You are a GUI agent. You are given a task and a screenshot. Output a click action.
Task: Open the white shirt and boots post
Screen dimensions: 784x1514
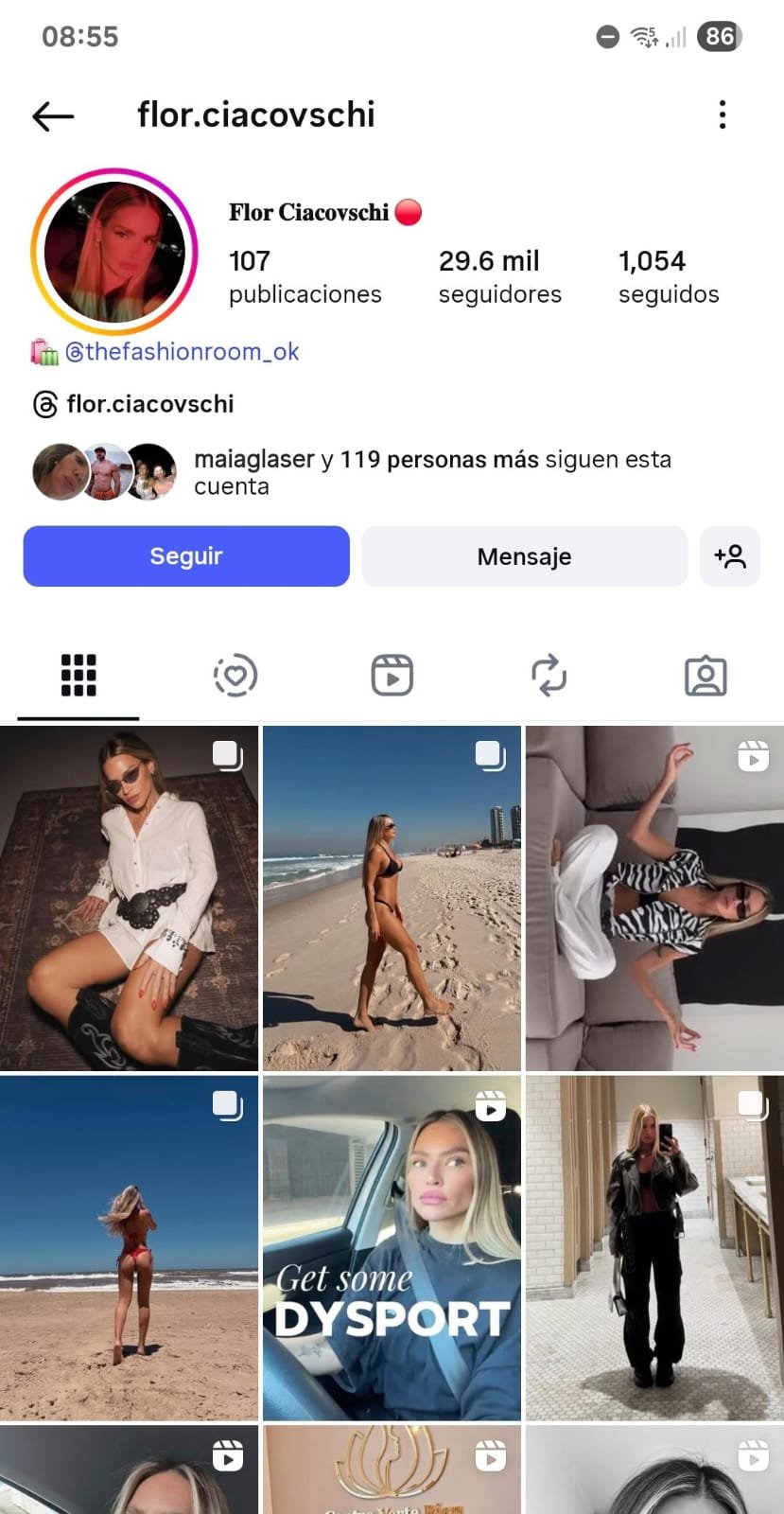(x=129, y=899)
